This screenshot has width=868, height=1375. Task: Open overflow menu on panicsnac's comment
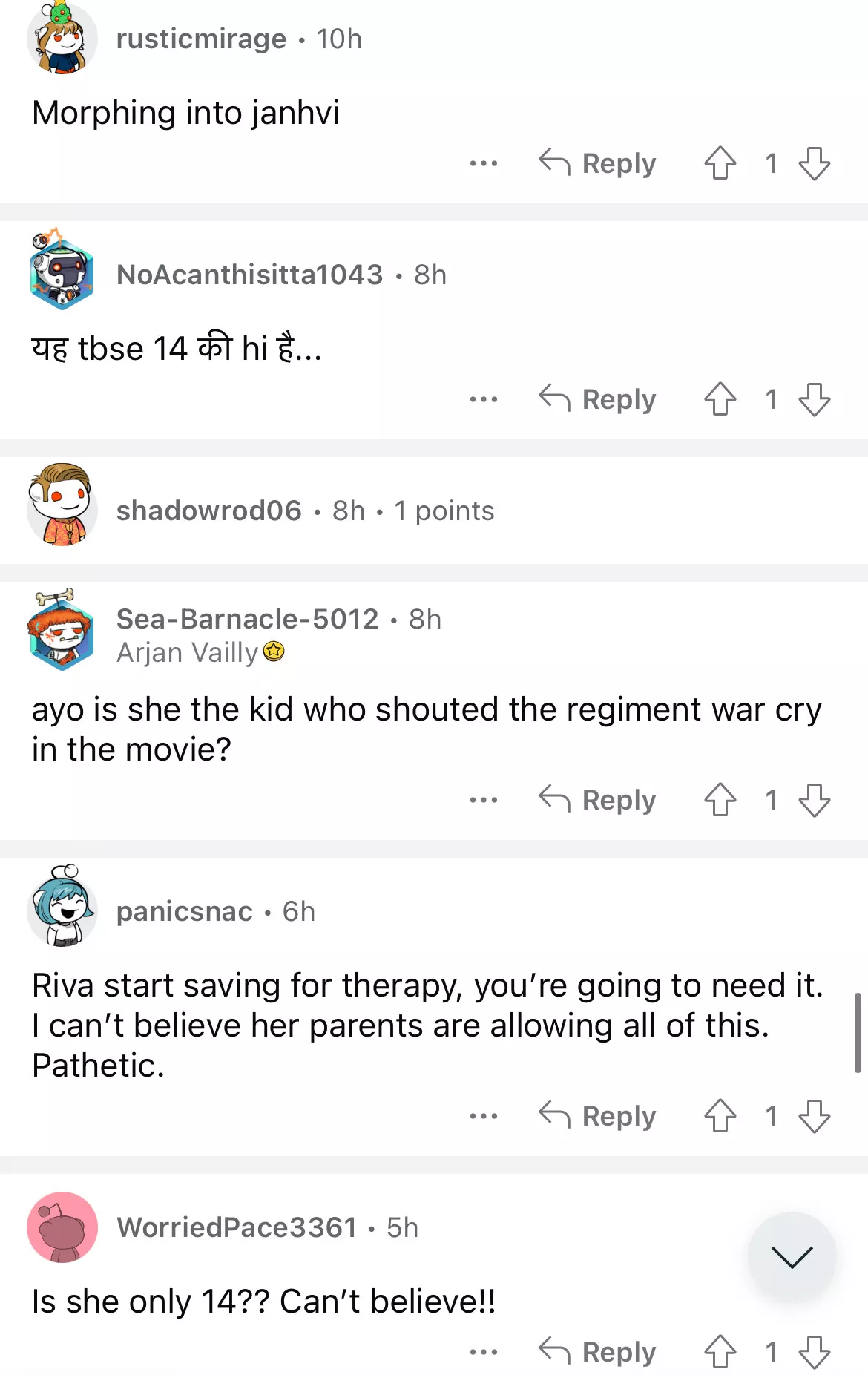[x=484, y=1116]
